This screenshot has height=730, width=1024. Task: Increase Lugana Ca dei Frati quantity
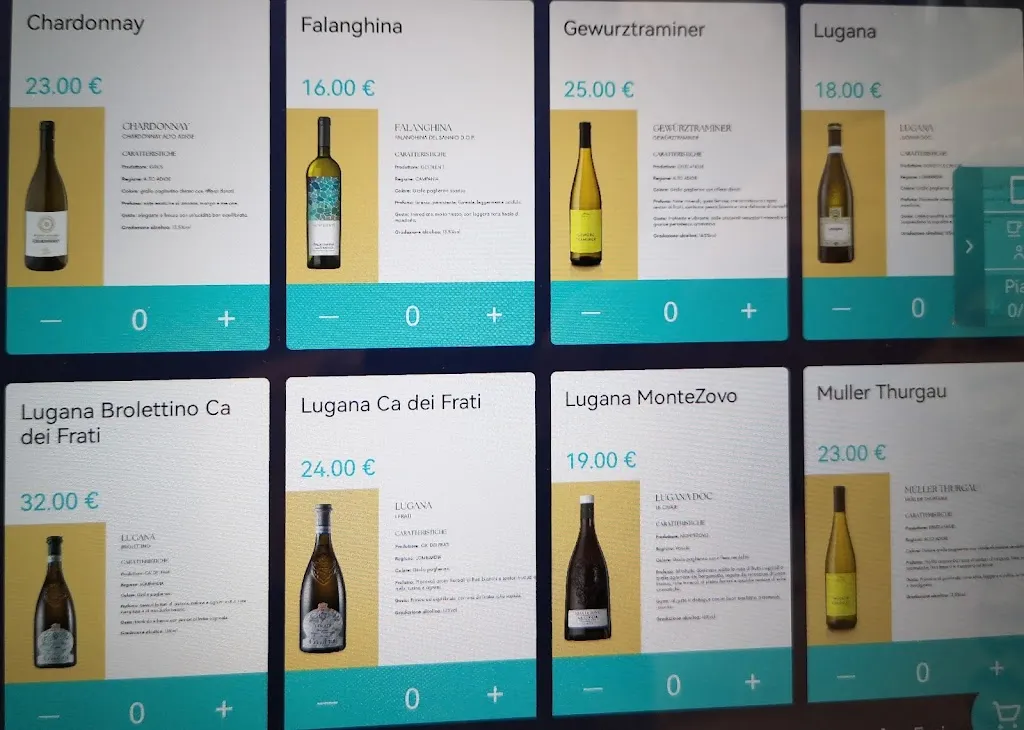click(495, 695)
